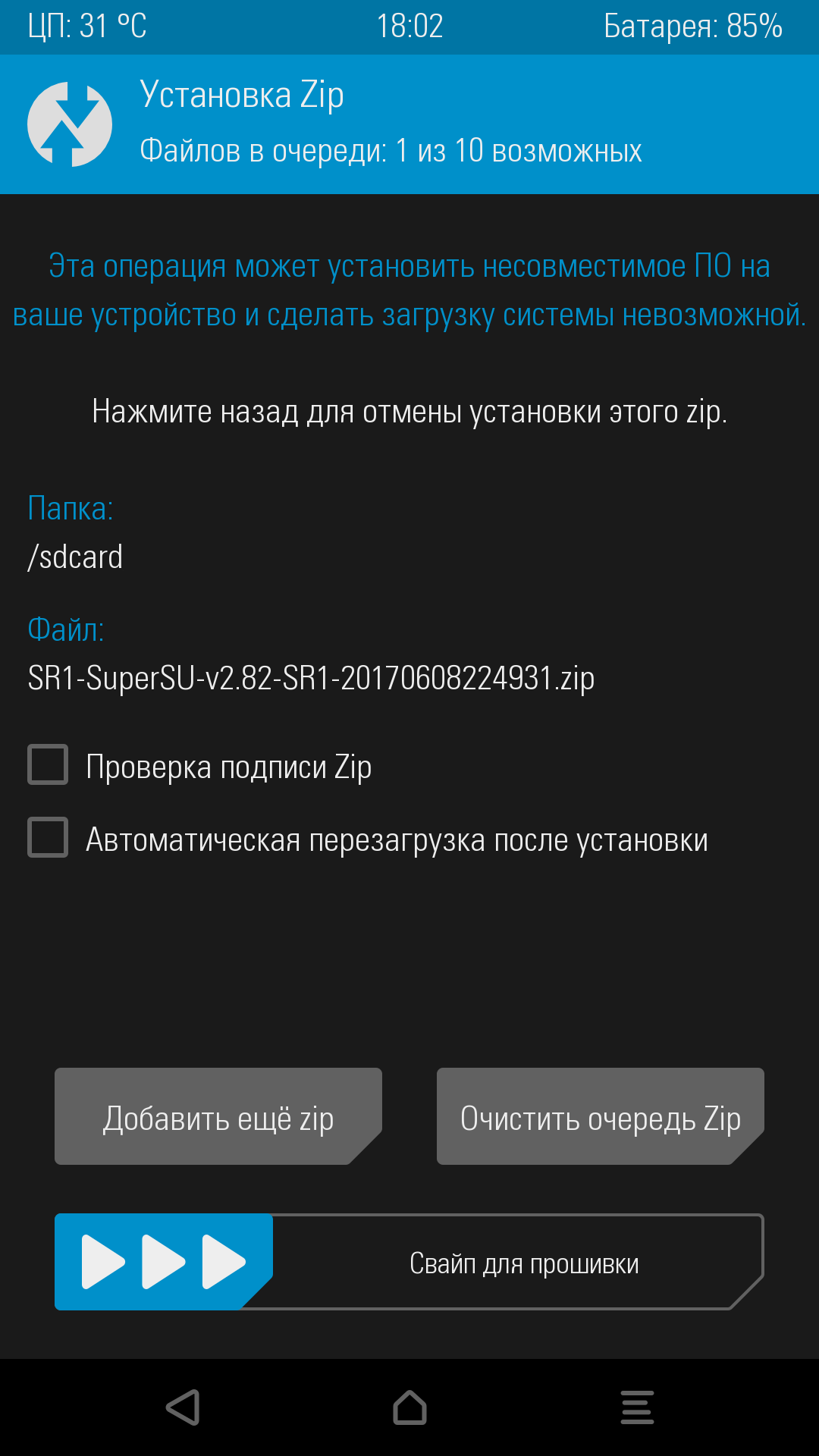Check Автоматическая перезагрузка после установки
This screenshot has width=819, height=1456.
click(x=48, y=837)
